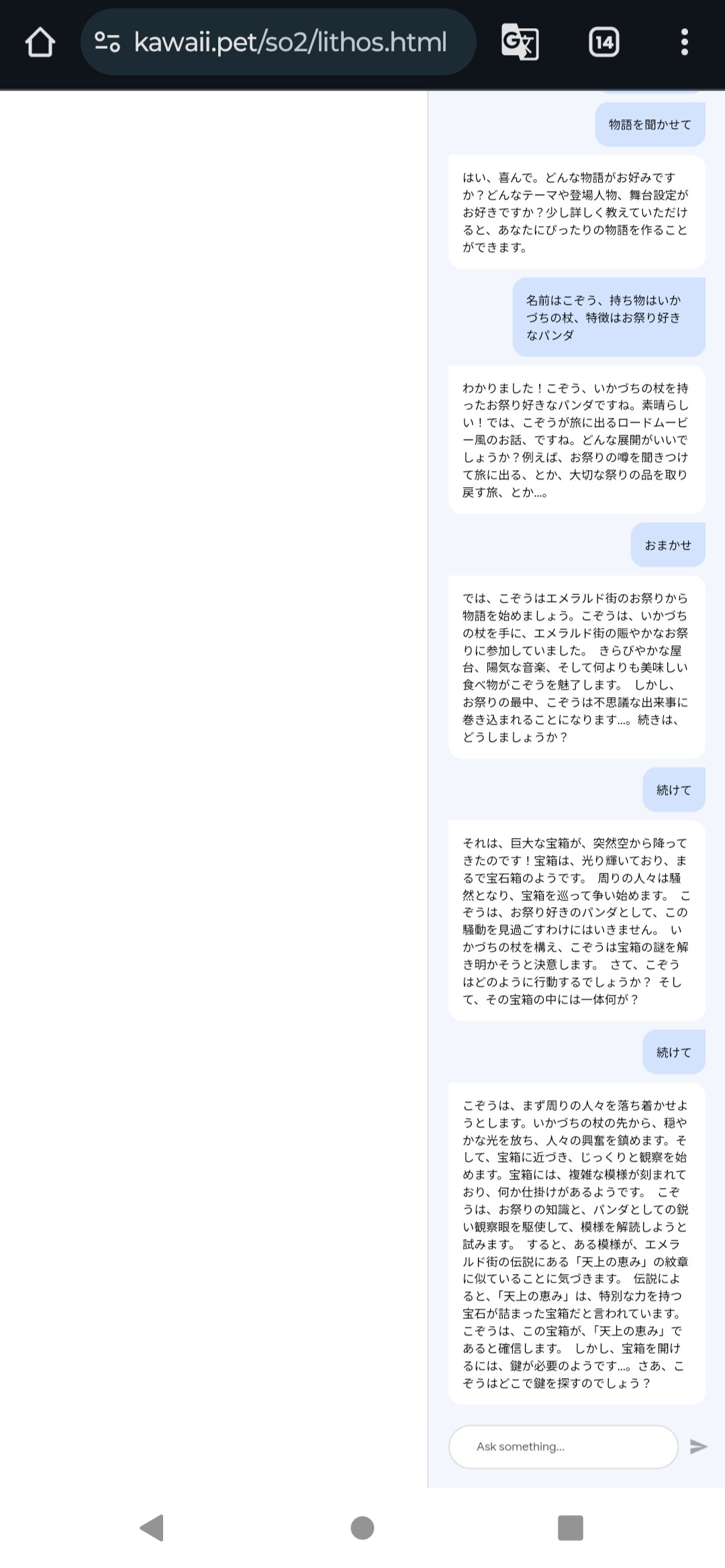
Task: Go back with the system back button
Action: [x=152, y=1528]
